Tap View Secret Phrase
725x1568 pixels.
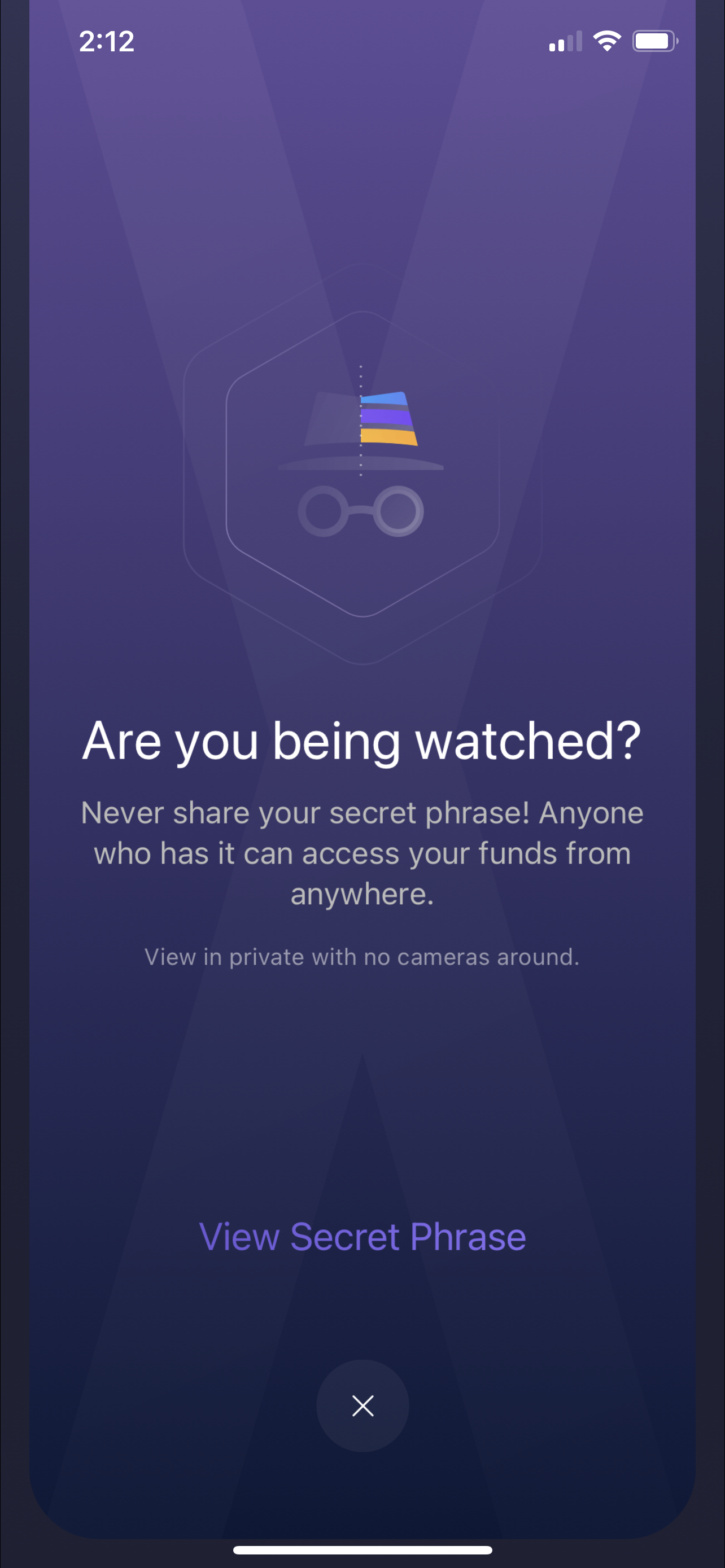pos(362,1236)
